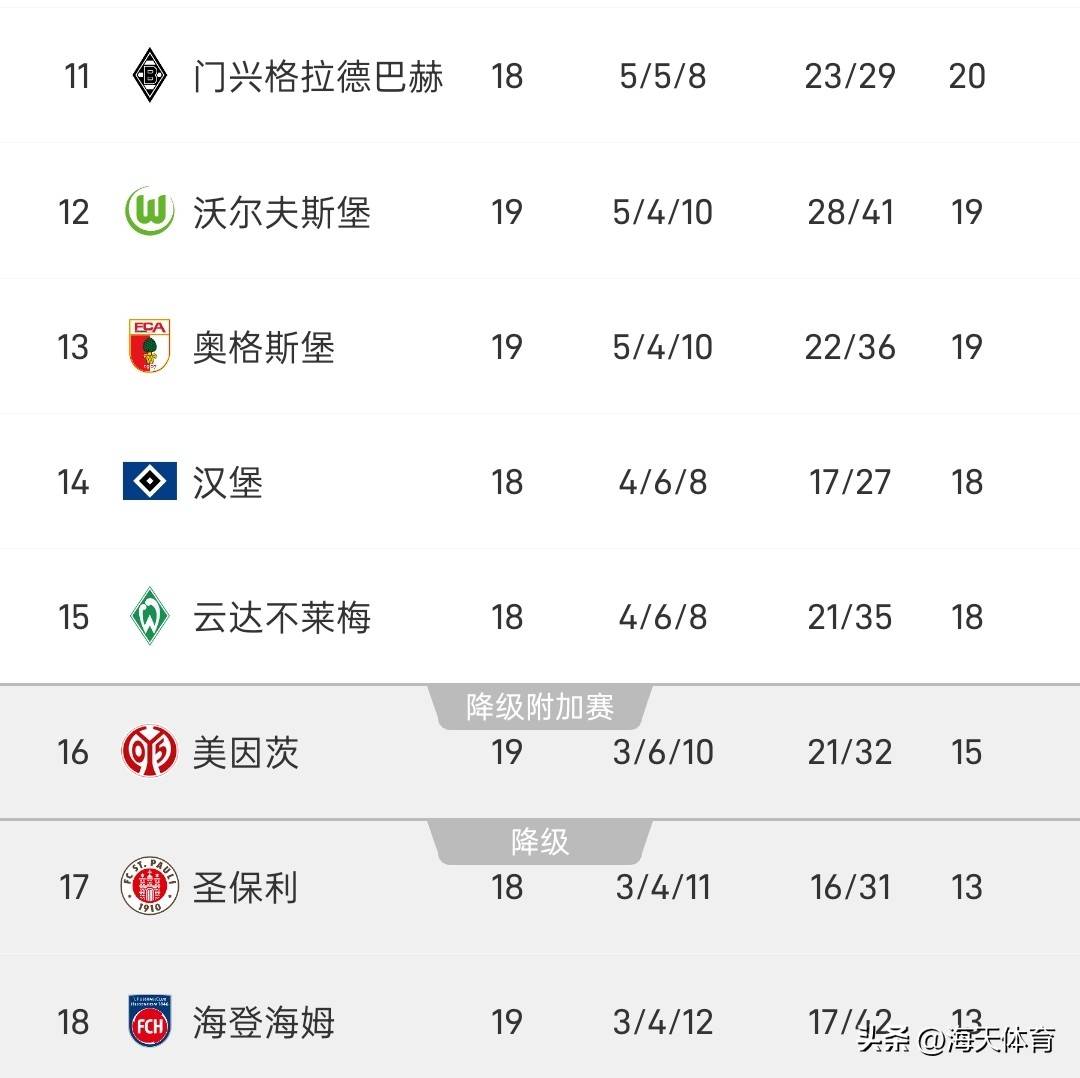Open the 门兴格拉德巴赫 team row
1080x1078 pixels.
point(317,76)
